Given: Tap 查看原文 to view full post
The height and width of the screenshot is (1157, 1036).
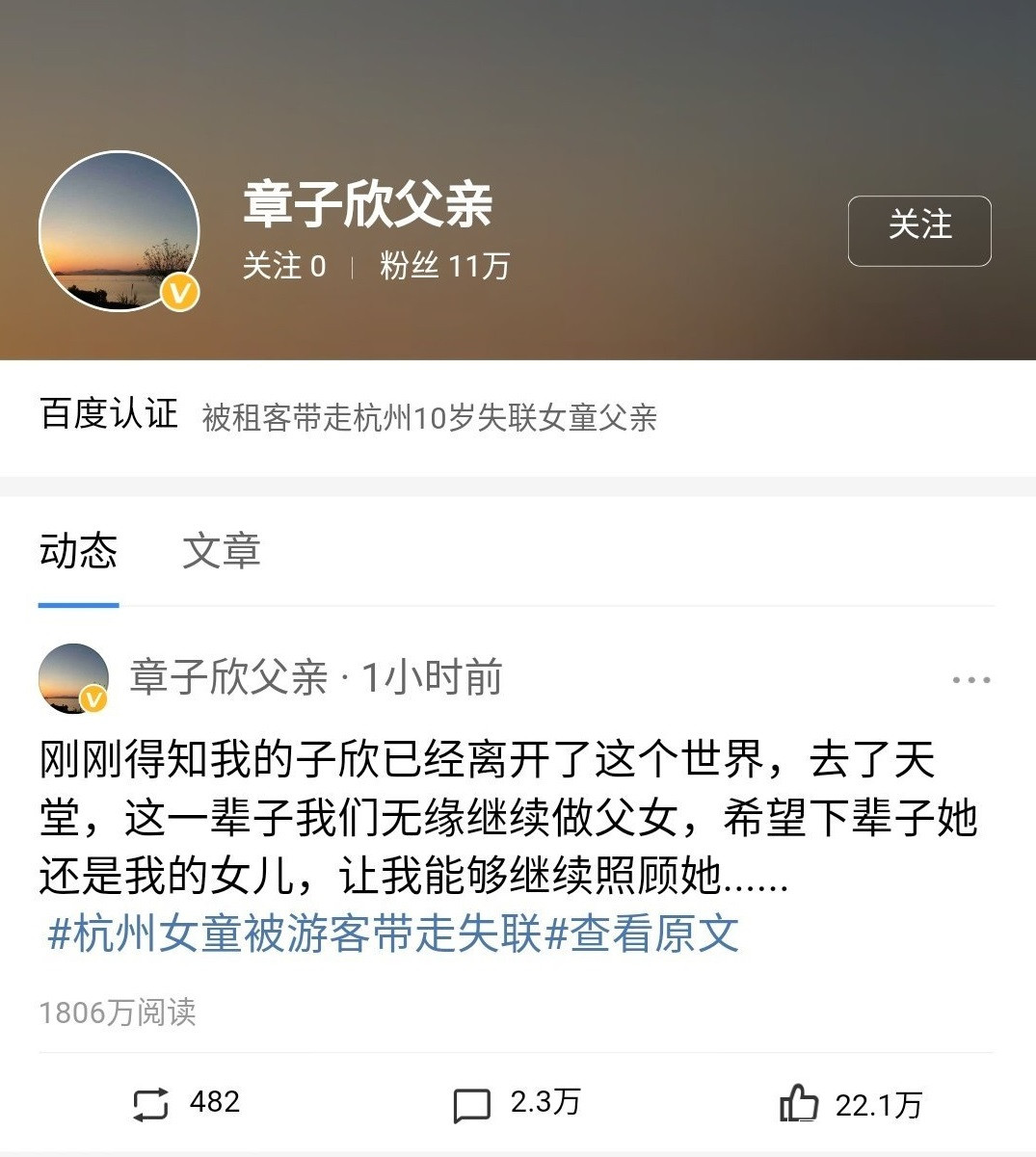Looking at the screenshot, I should [x=654, y=933].
